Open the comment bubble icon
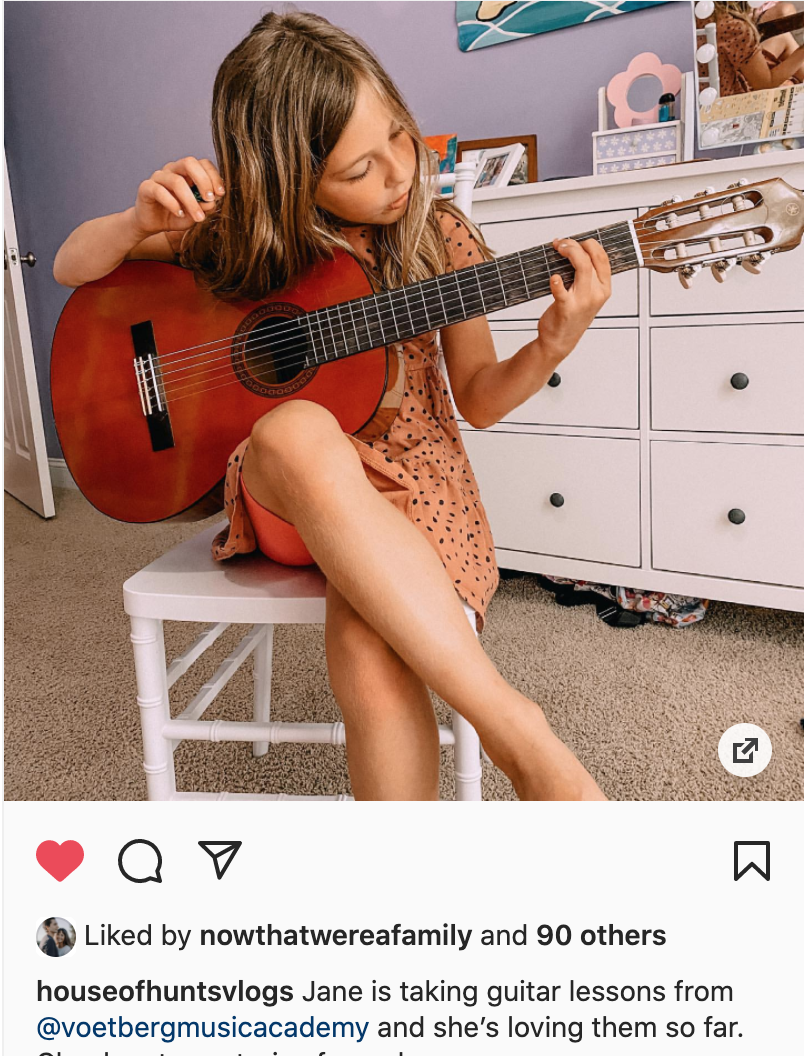This screenshot has height=1056, width=804. (x=140, y=860)
